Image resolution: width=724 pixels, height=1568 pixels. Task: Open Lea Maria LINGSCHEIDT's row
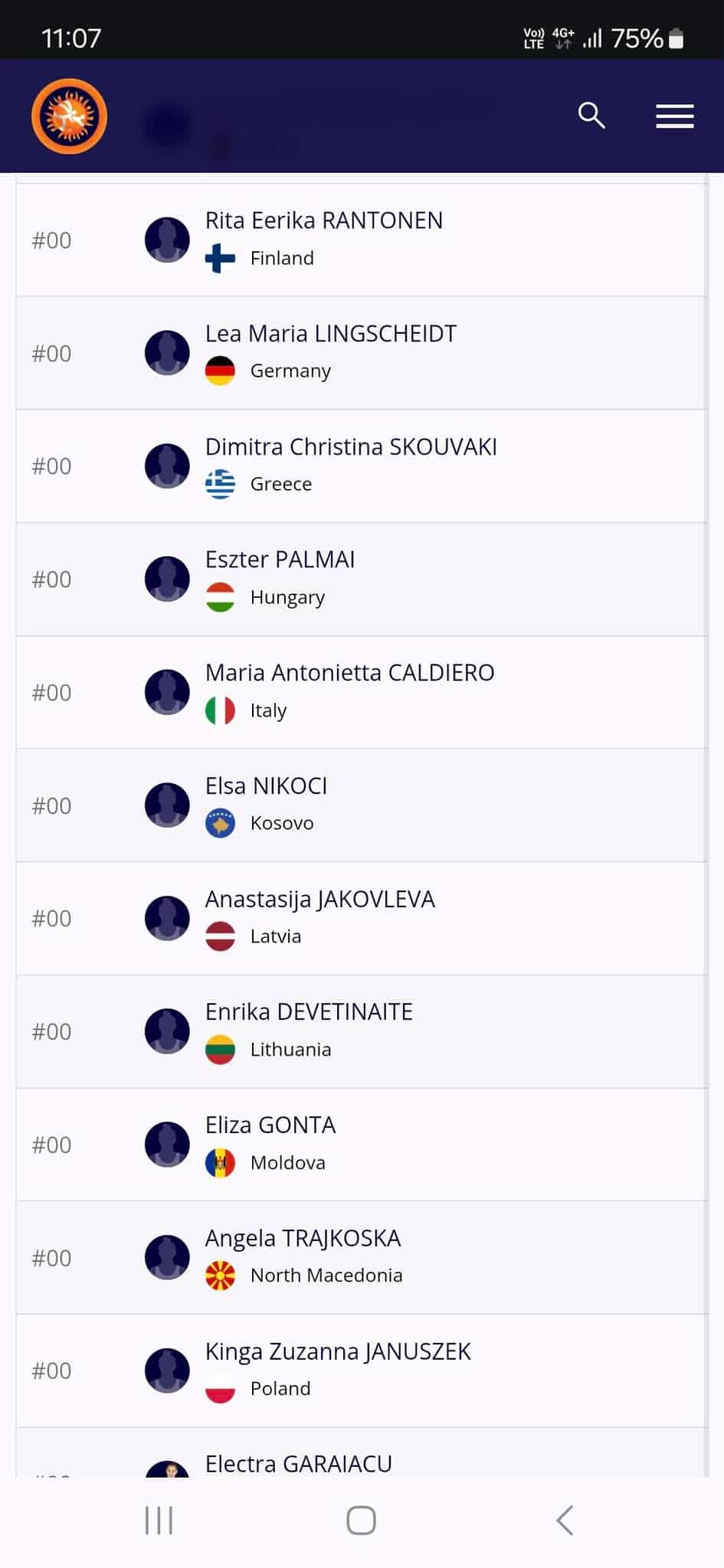[x=361, y=353]
